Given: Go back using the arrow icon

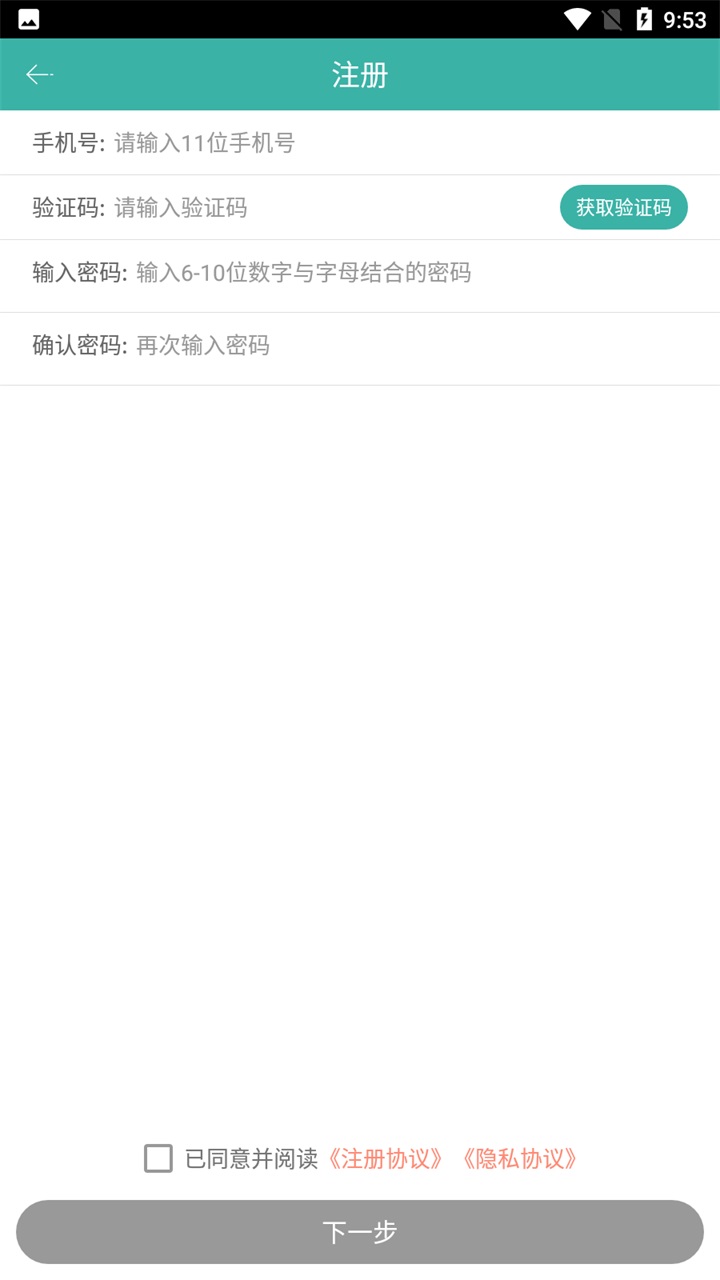Looking at the screenshot, I should coord(39,75).
